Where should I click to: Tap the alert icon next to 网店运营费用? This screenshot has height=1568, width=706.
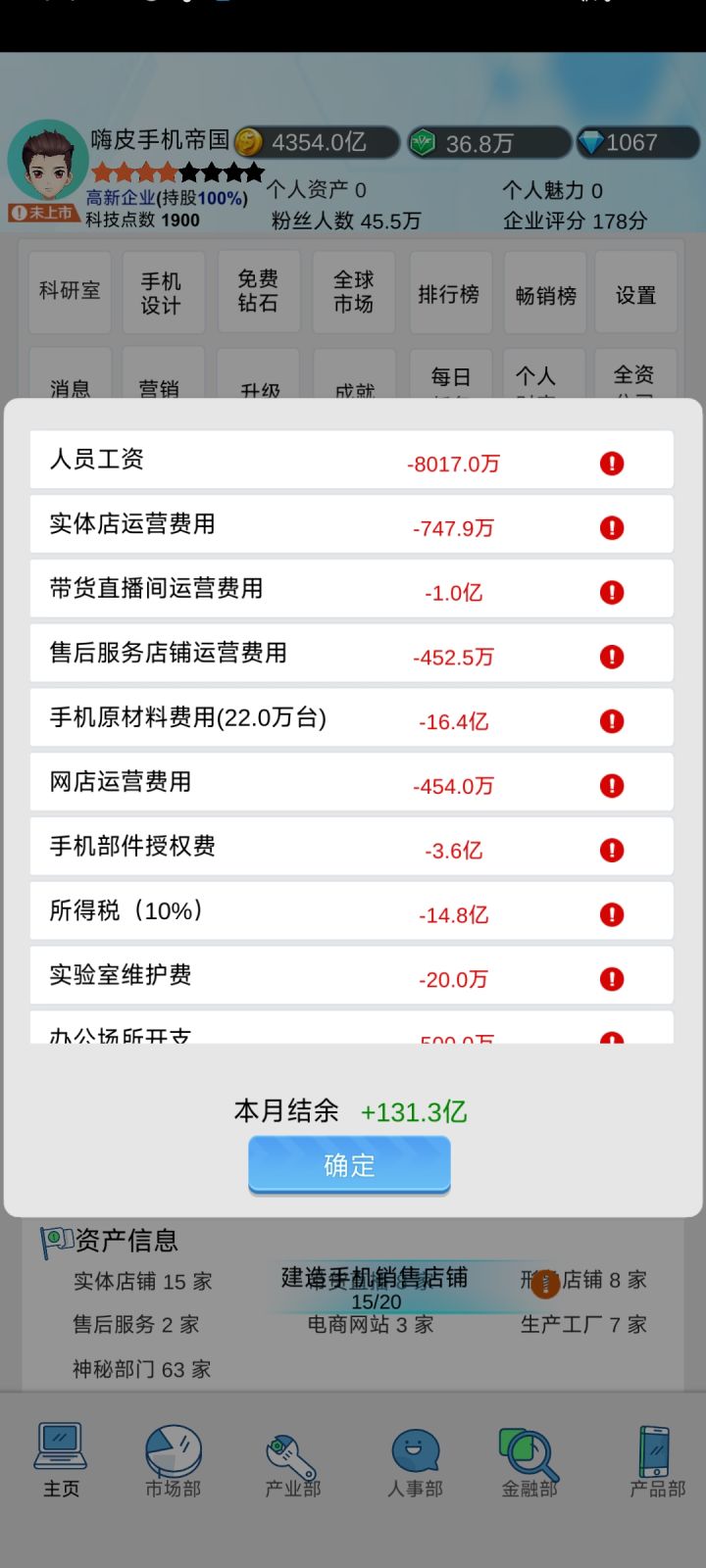click(612, 786)
